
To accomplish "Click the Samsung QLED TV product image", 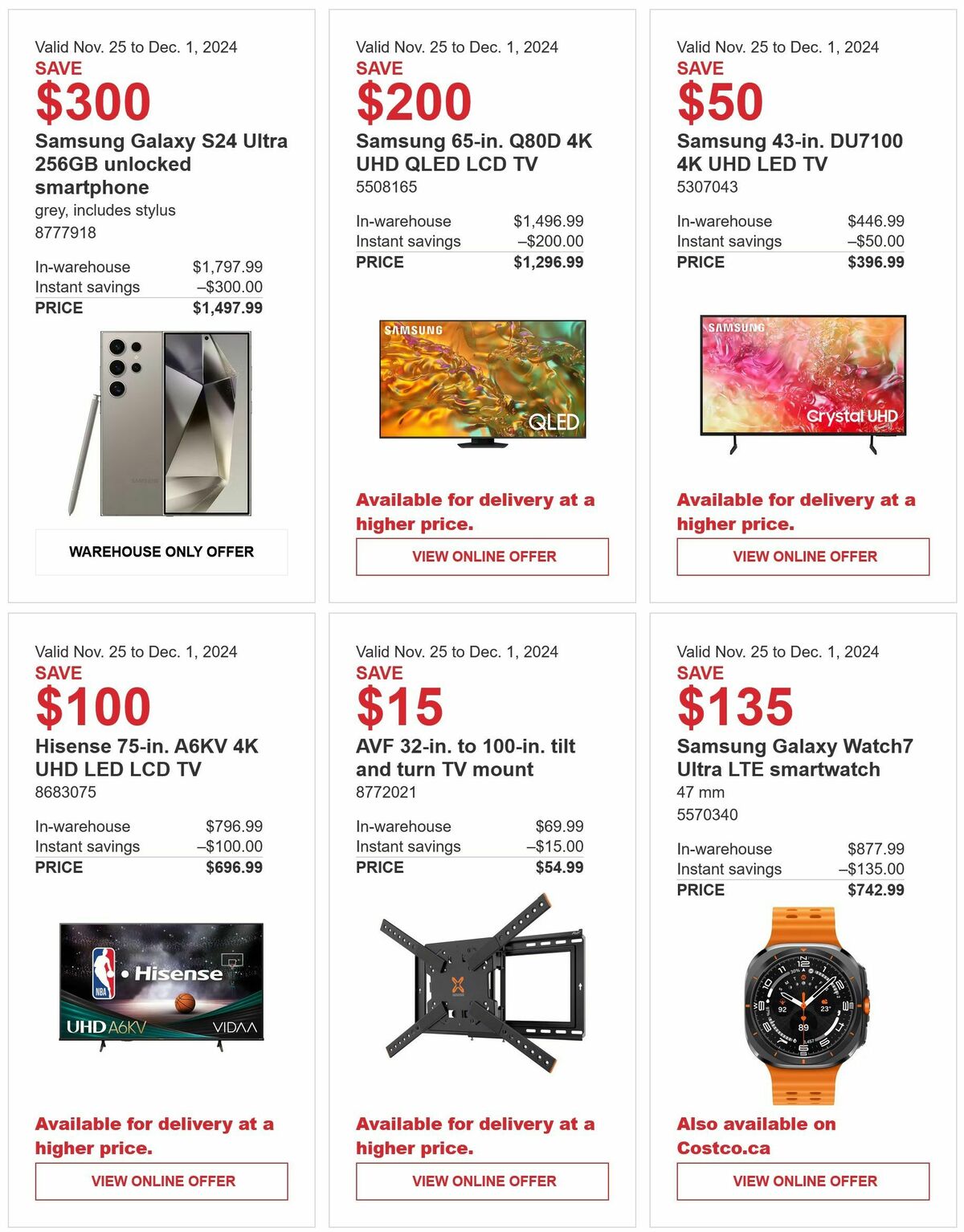I will pos(481,383).
